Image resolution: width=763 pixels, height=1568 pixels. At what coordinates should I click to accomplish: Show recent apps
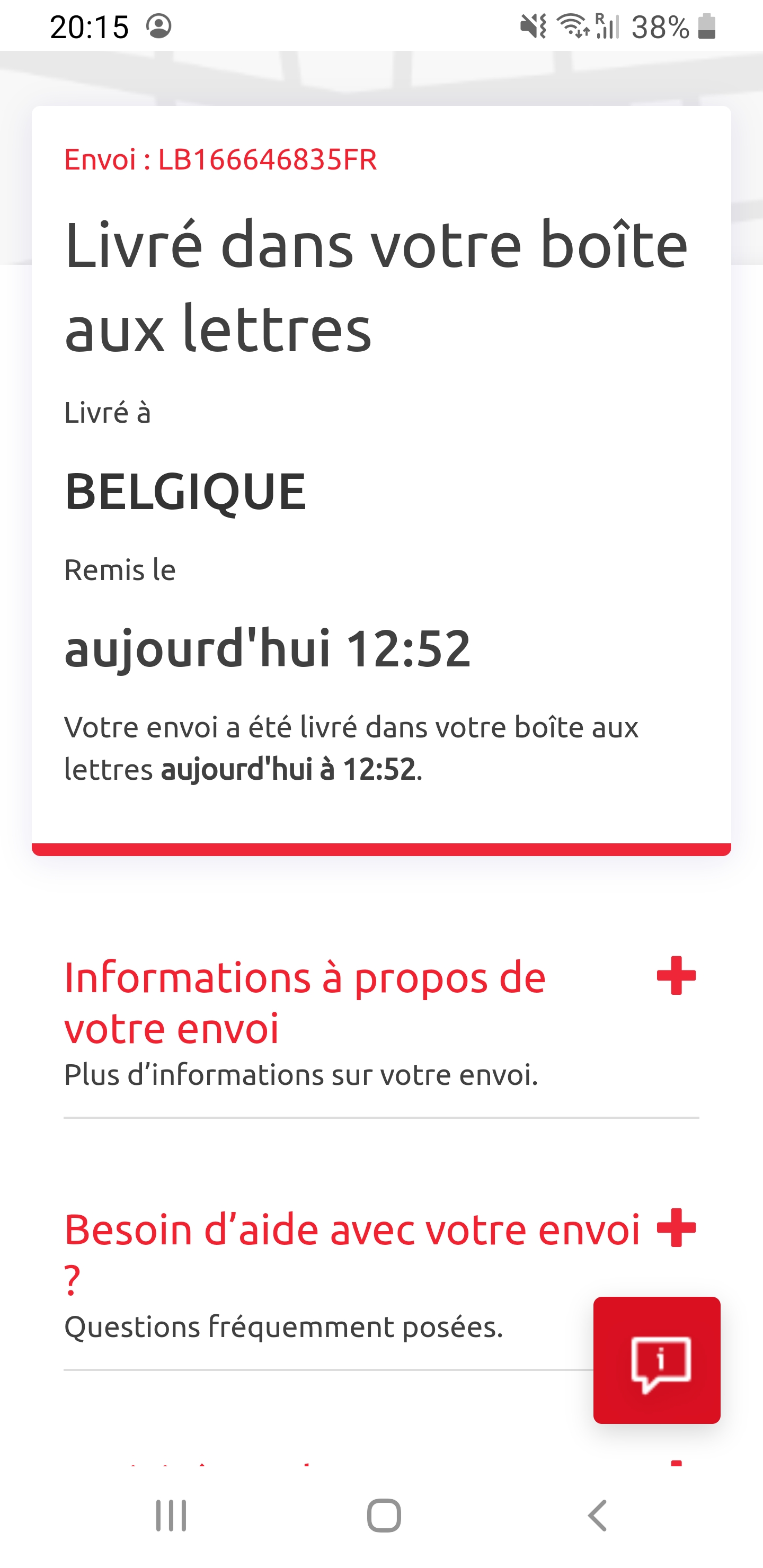point(171,1515)
